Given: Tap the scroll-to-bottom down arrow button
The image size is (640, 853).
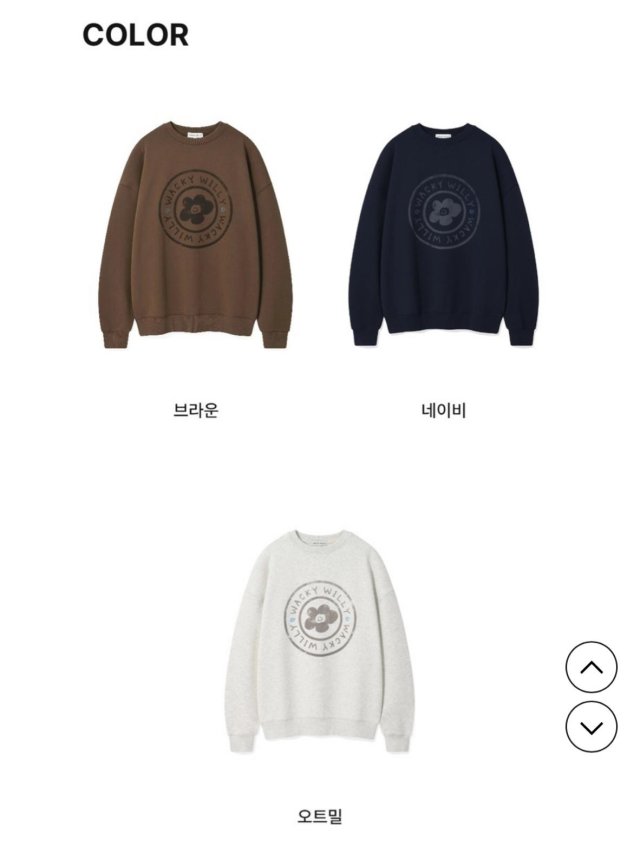Looking at the screenshot, I should click(592, 727).
